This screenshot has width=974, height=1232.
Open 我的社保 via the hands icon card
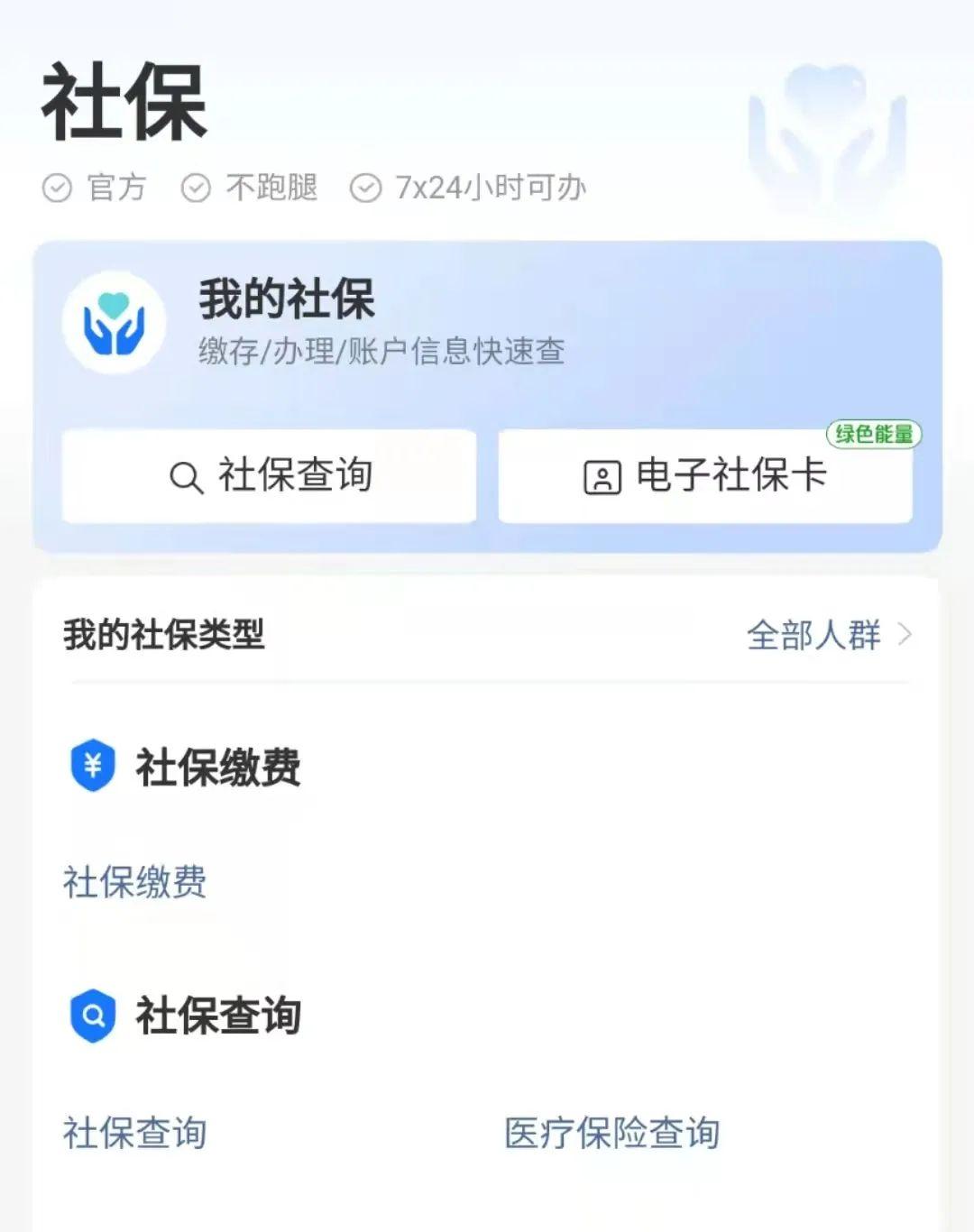click(x=114, y=321)
